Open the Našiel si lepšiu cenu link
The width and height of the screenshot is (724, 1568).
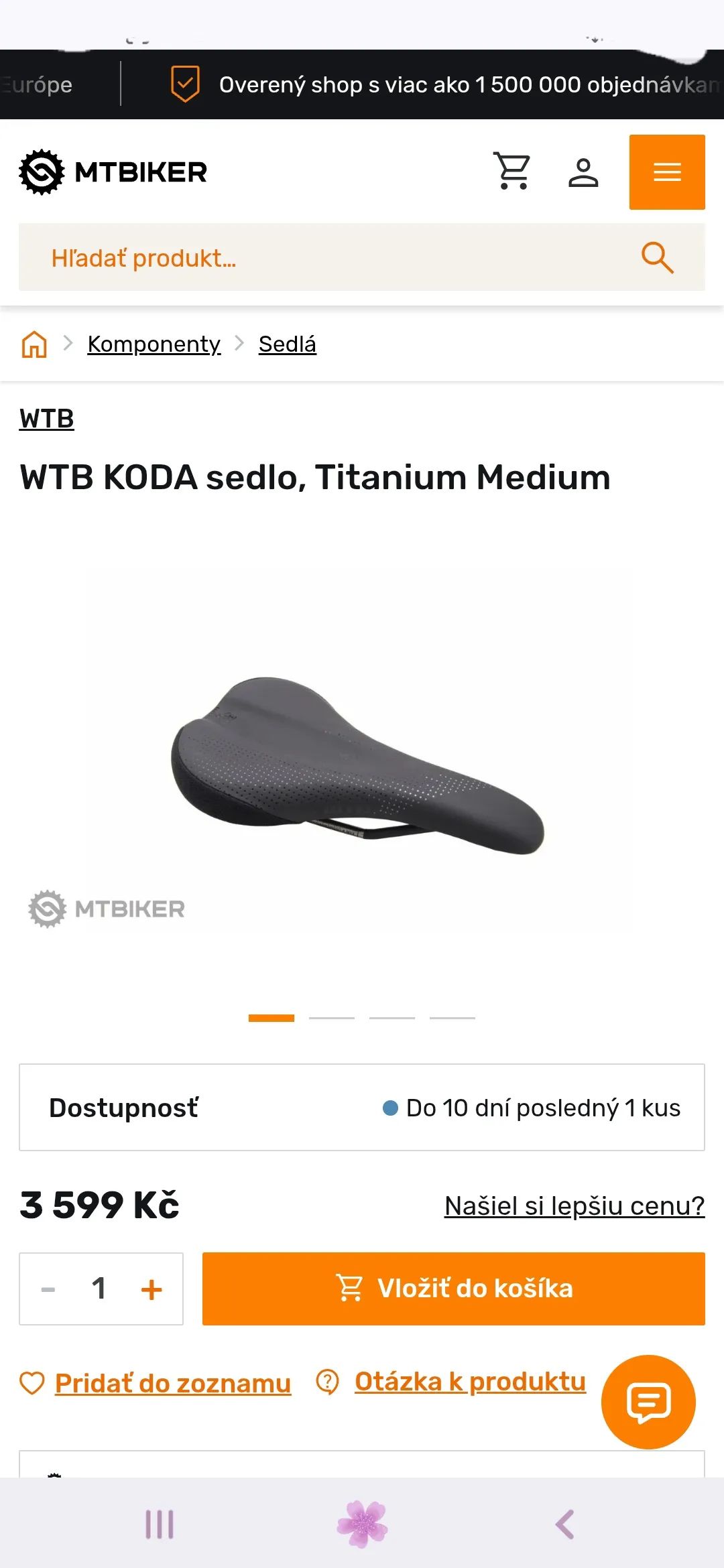(x=574, y=1206)
